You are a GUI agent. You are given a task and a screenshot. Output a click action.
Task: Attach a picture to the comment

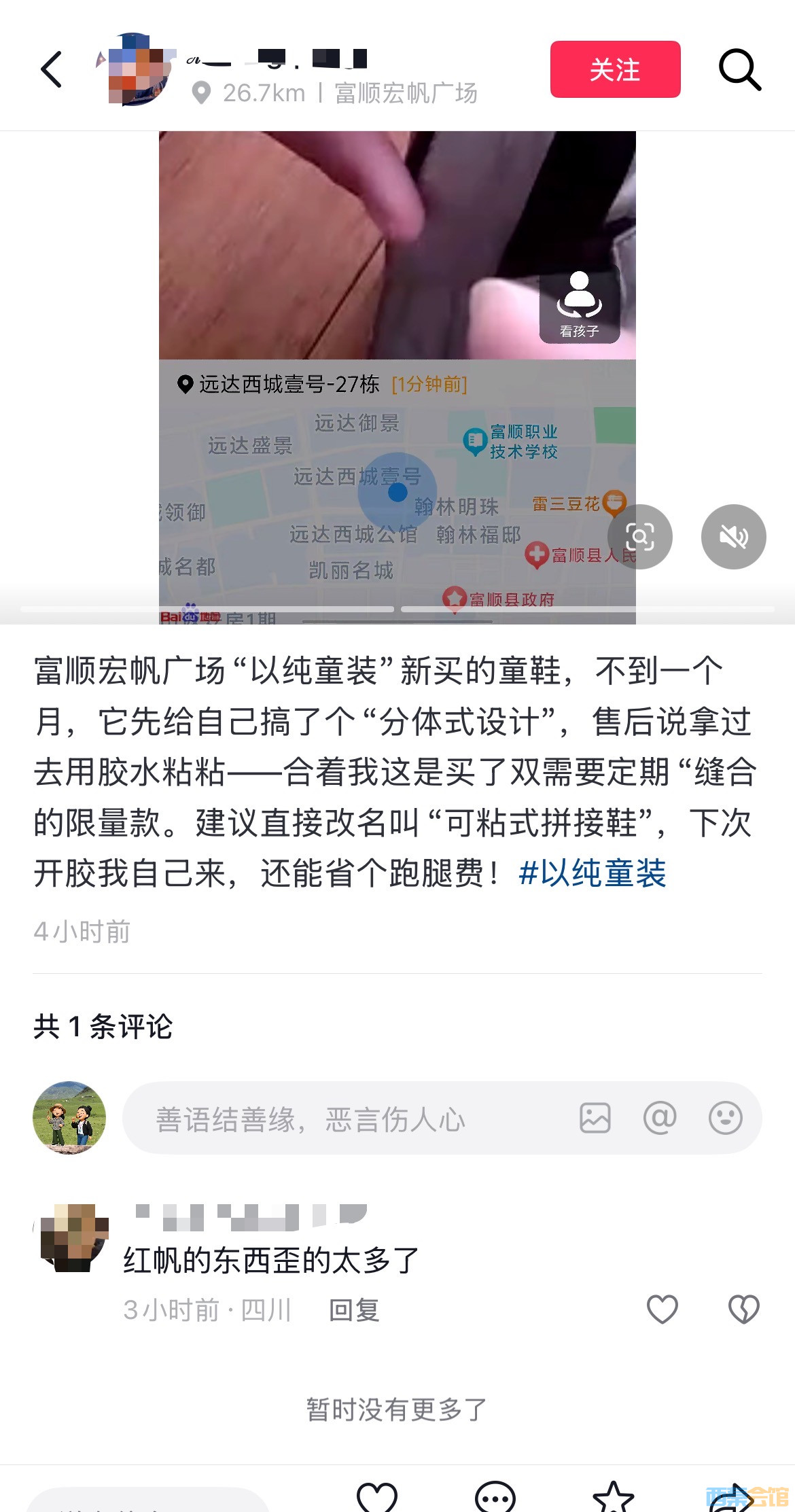pyautogui.click(x=595, y=1118)
